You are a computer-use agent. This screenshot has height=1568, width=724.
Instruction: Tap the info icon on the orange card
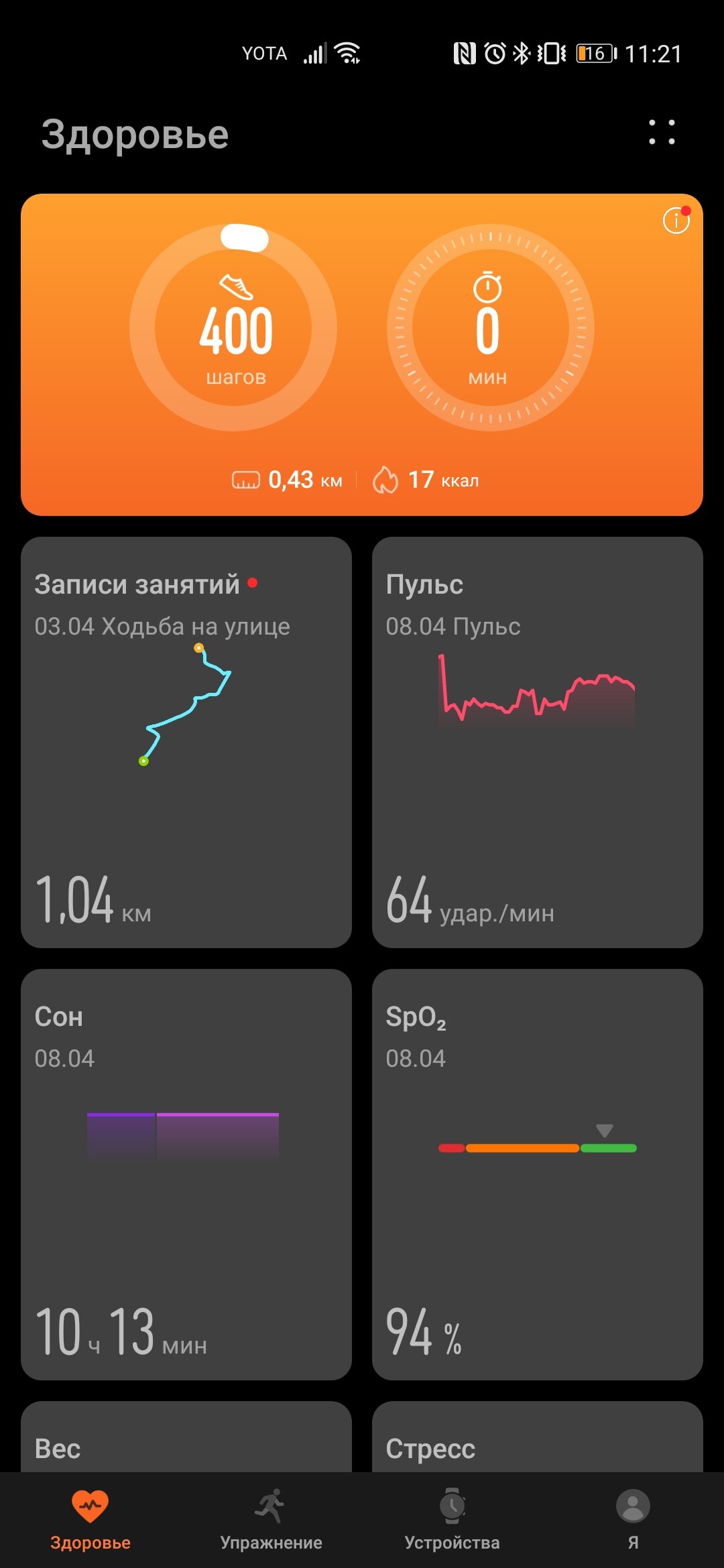pos(676,220)
